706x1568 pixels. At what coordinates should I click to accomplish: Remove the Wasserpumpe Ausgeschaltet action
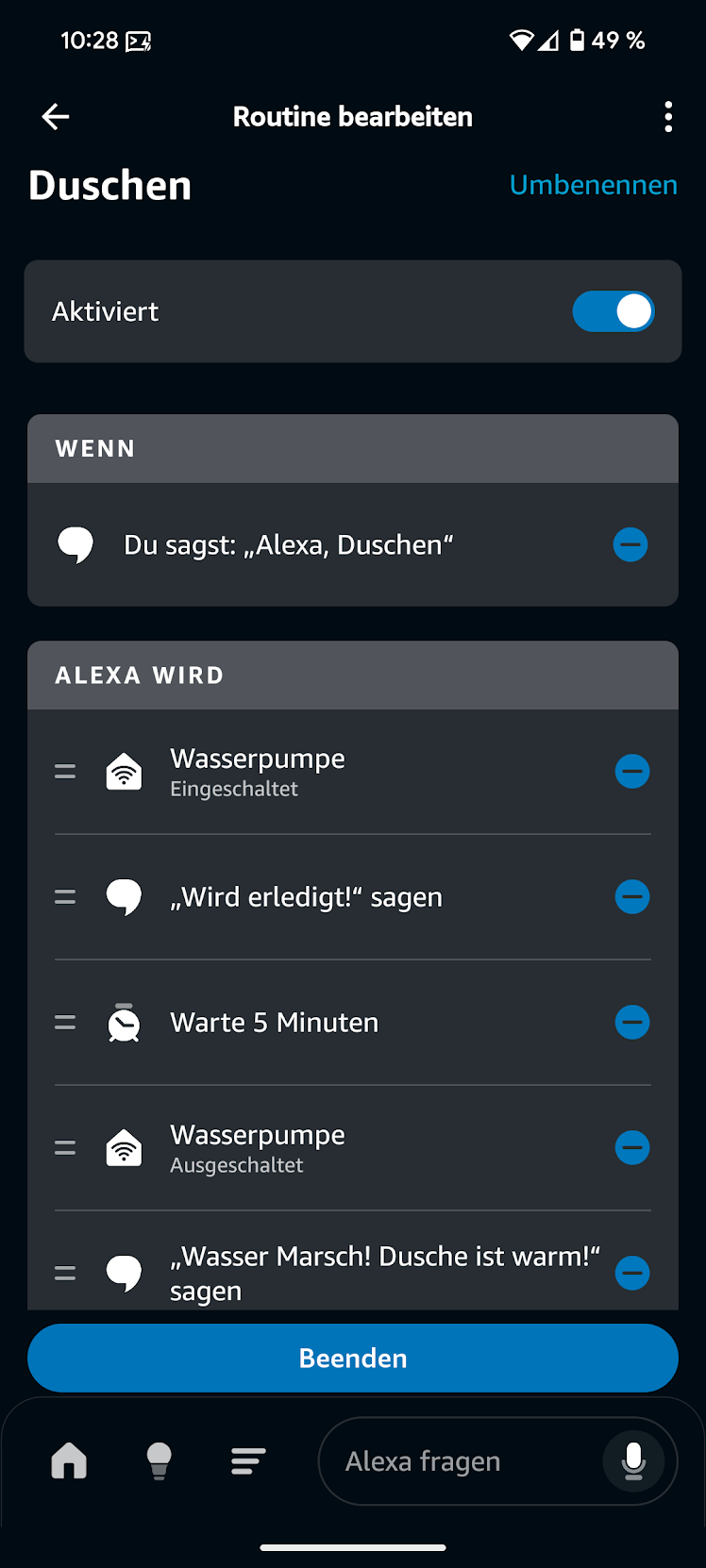point(632,1147)
